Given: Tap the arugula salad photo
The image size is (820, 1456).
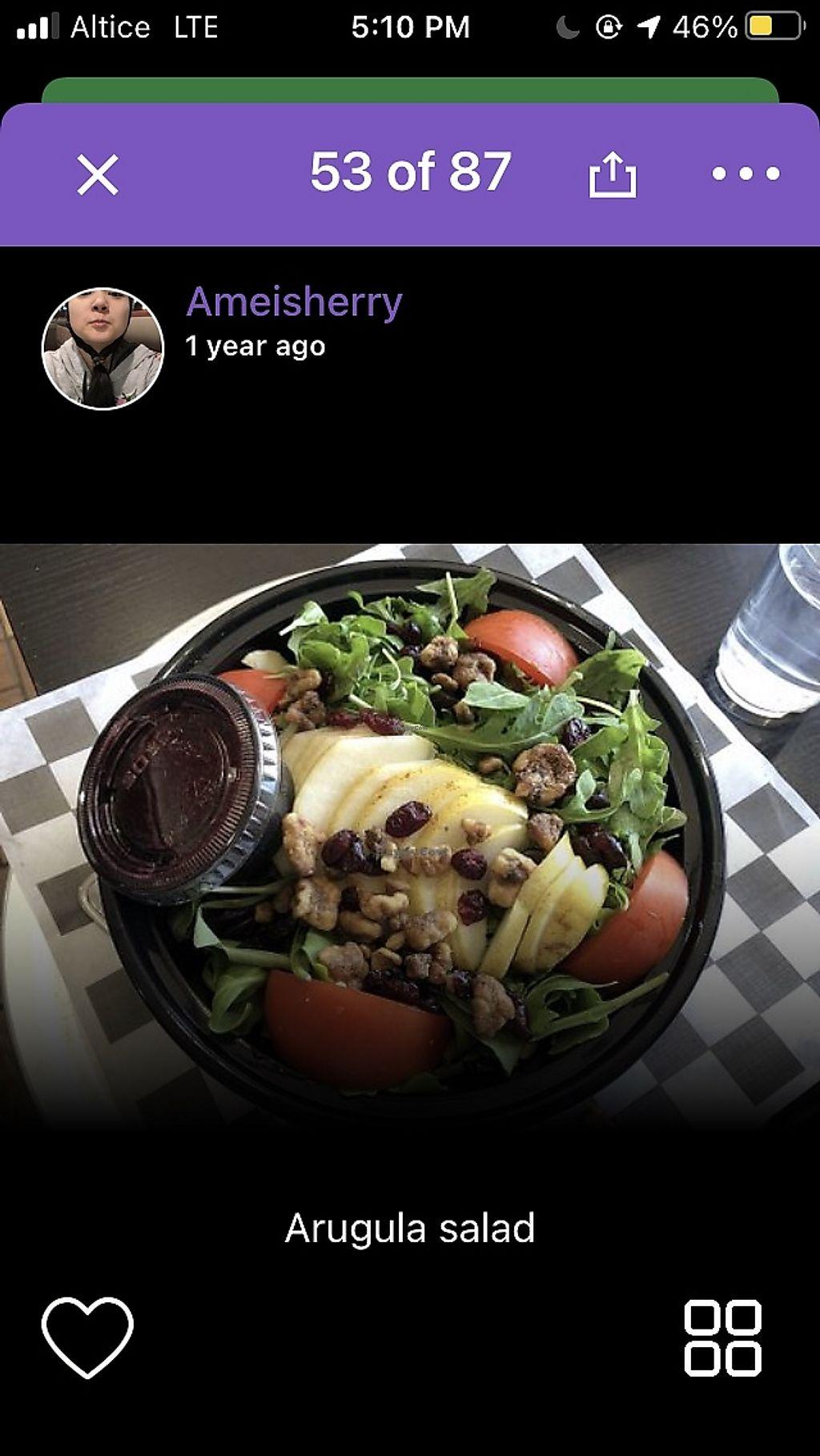Looking at the screenshot, I should 410,833.
